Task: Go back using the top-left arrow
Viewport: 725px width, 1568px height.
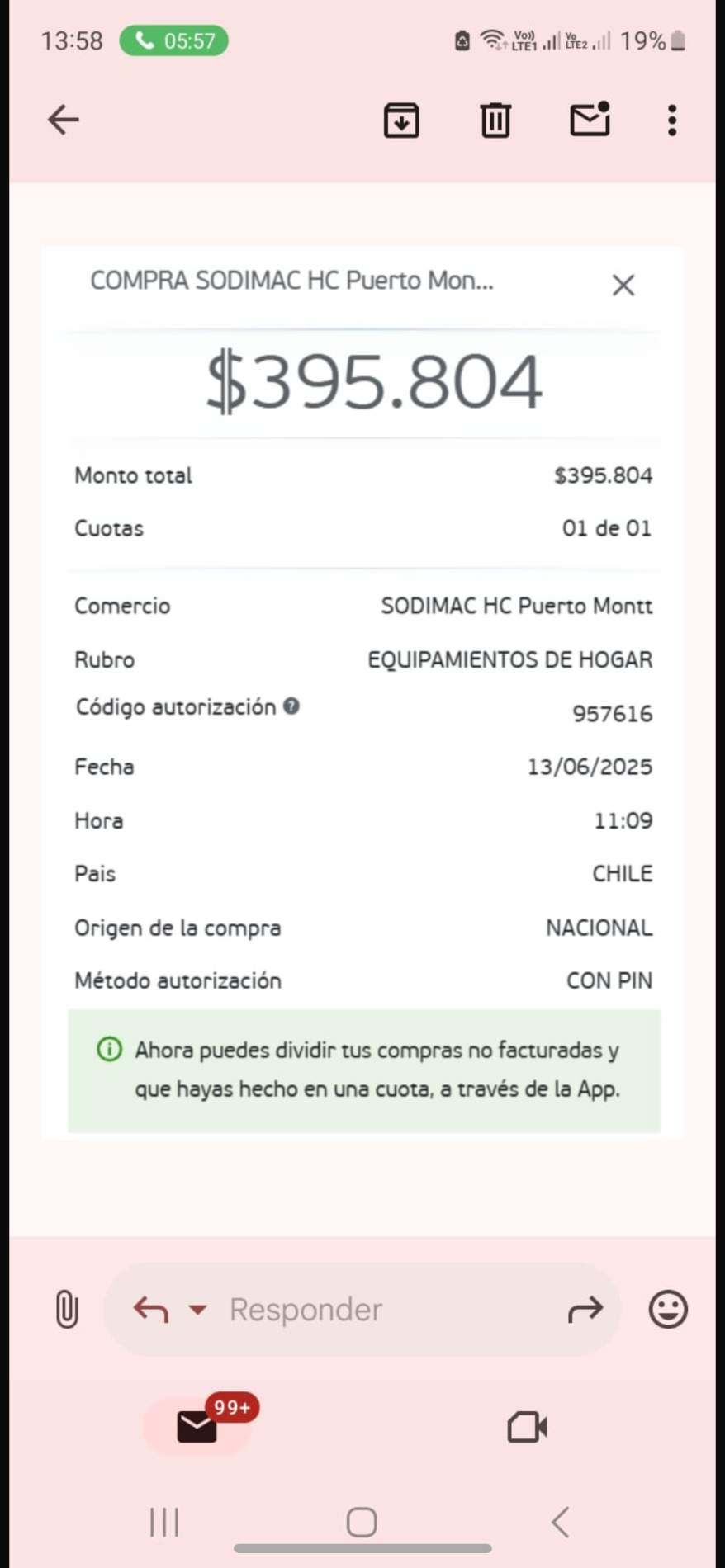Action: point(63,120)
